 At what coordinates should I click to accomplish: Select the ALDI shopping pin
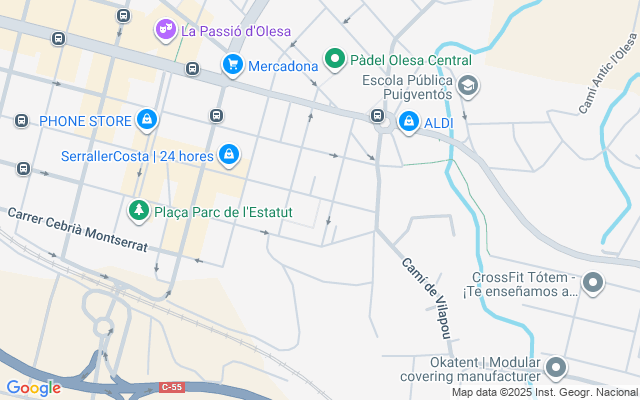[x=408, y=122]
